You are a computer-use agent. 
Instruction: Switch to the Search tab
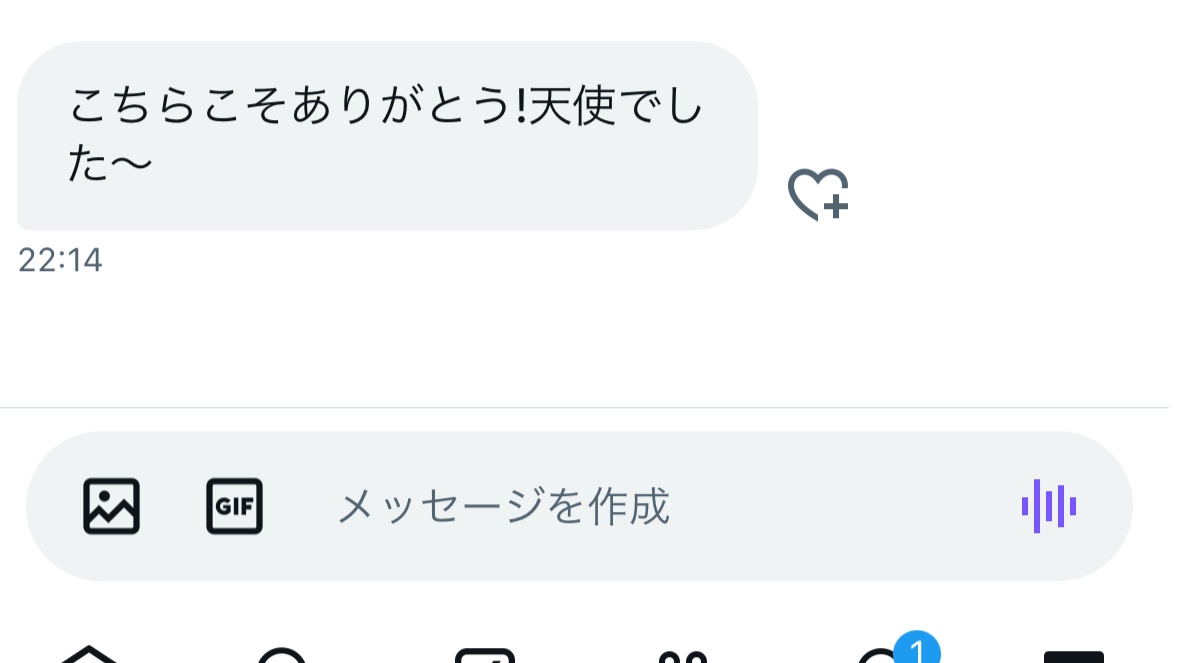coord(283,656)
